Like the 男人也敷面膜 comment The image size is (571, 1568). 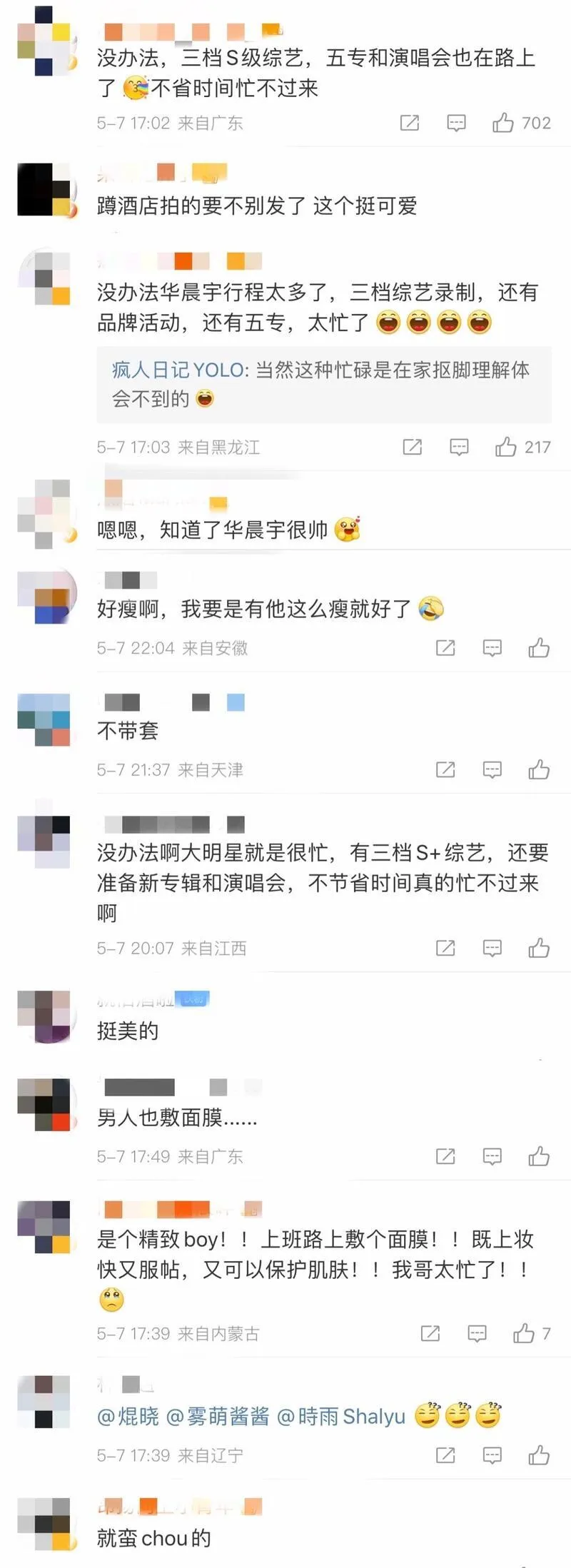tap(539, 1156)
